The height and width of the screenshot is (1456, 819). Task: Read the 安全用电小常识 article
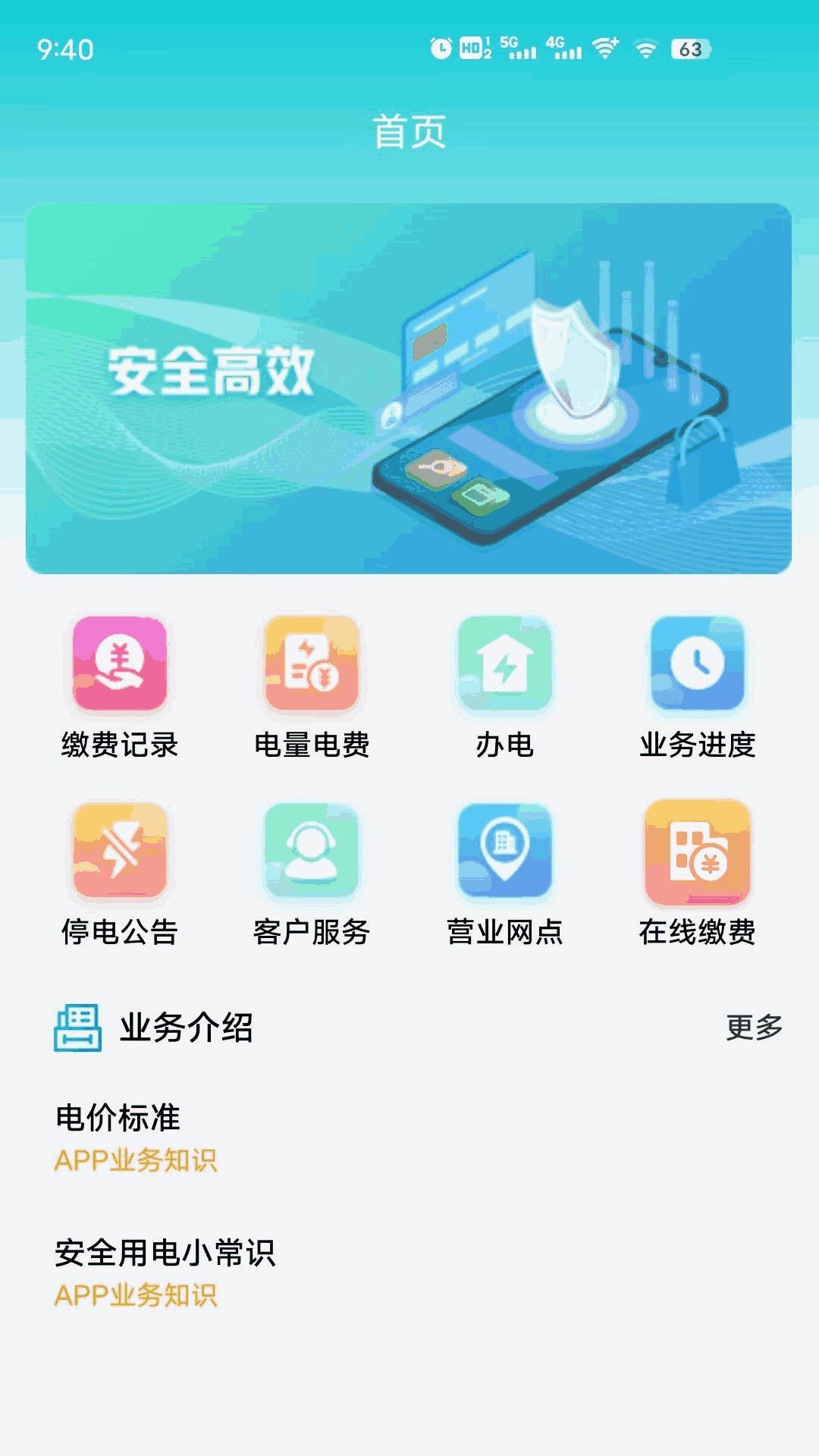[x=165, y=1253]
